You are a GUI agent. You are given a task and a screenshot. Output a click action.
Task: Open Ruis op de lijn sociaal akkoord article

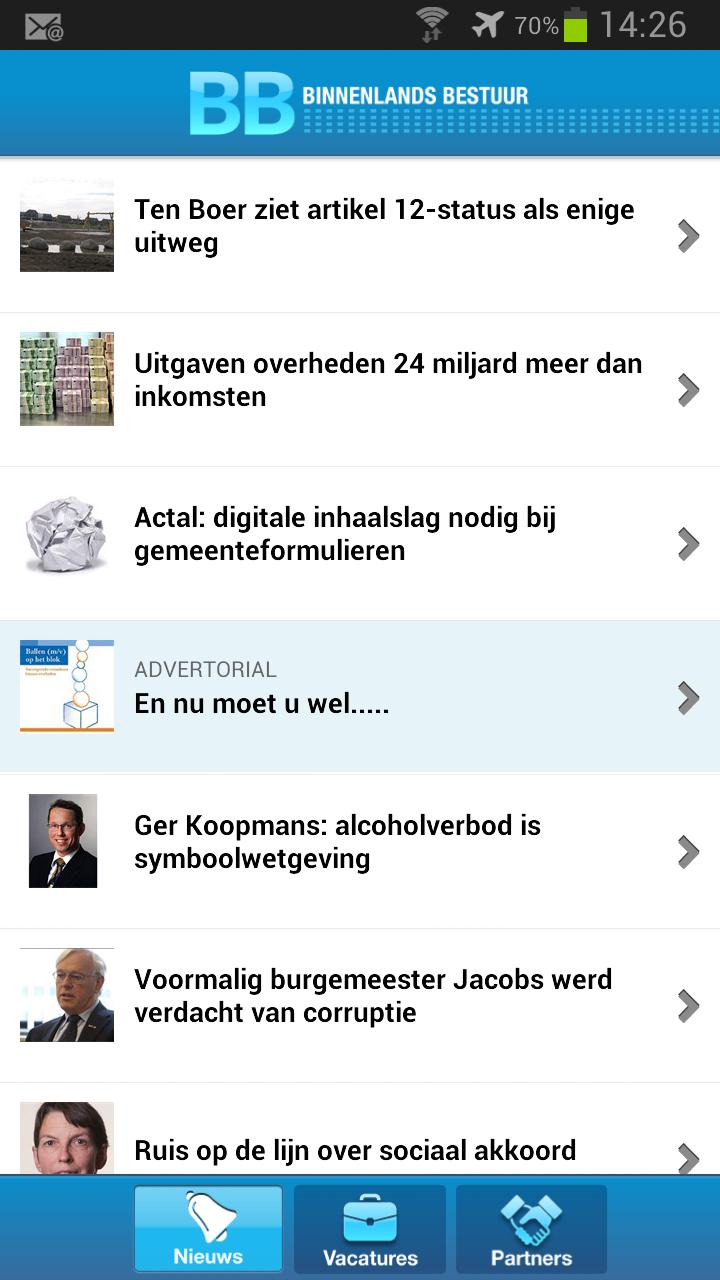[x=355, y=1150]
